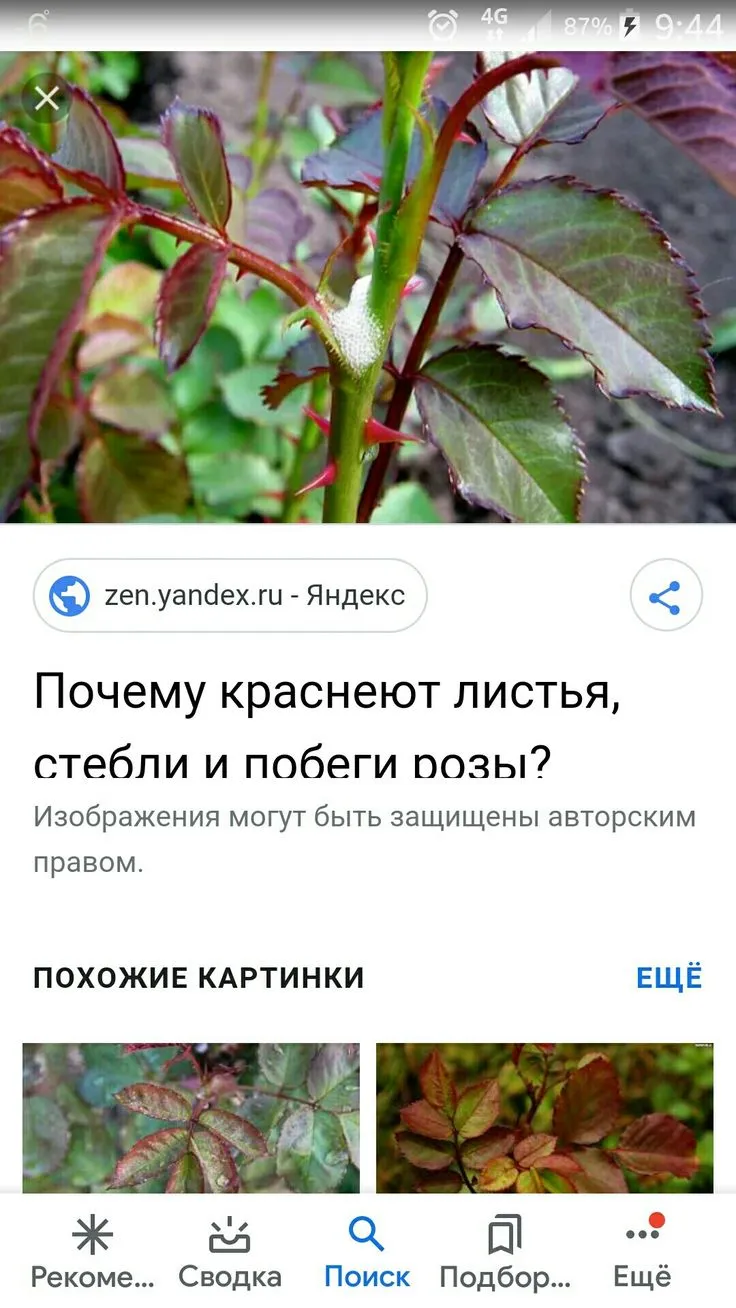Share this rose image

665,596
